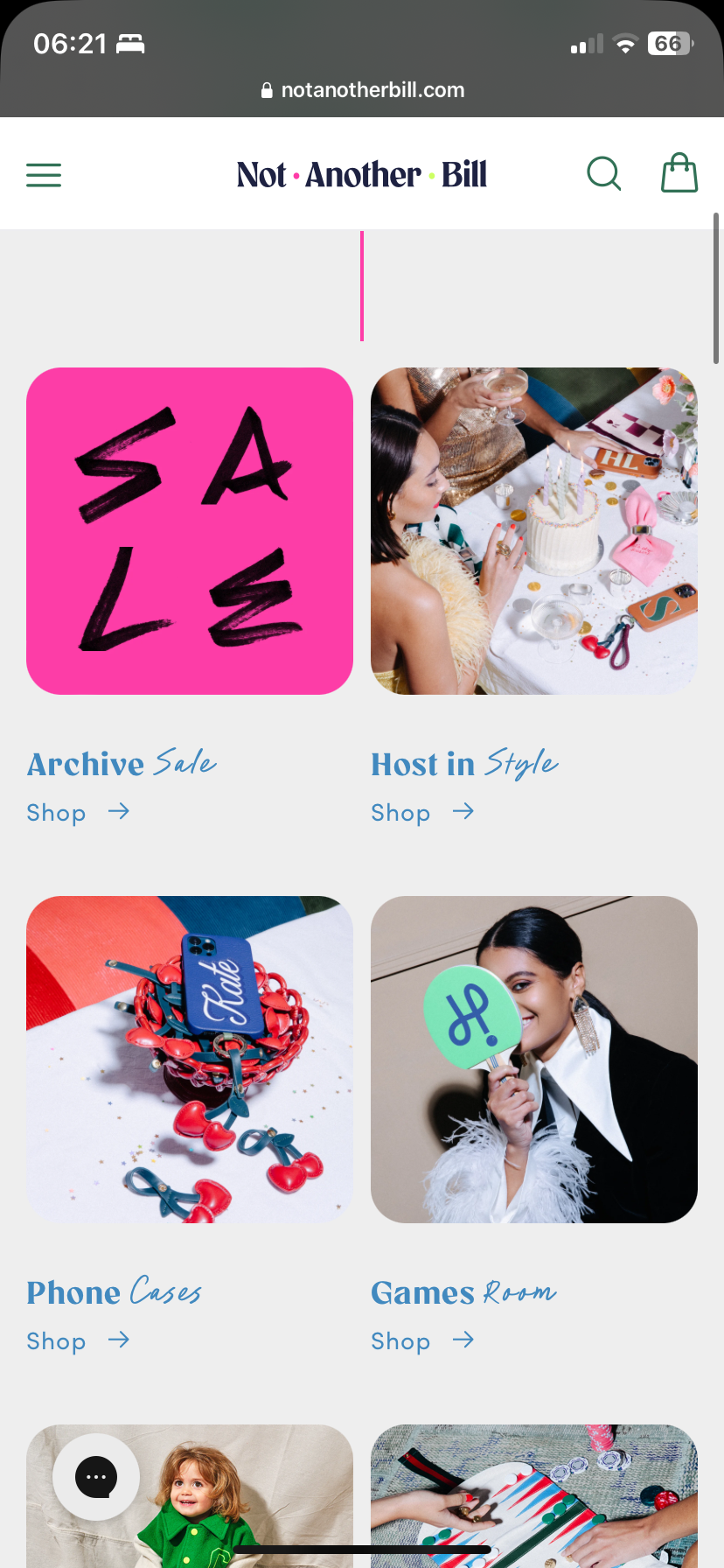The image size is (724, 1568).
Task: Open the pink SALE tile
Action: (190, 531)
